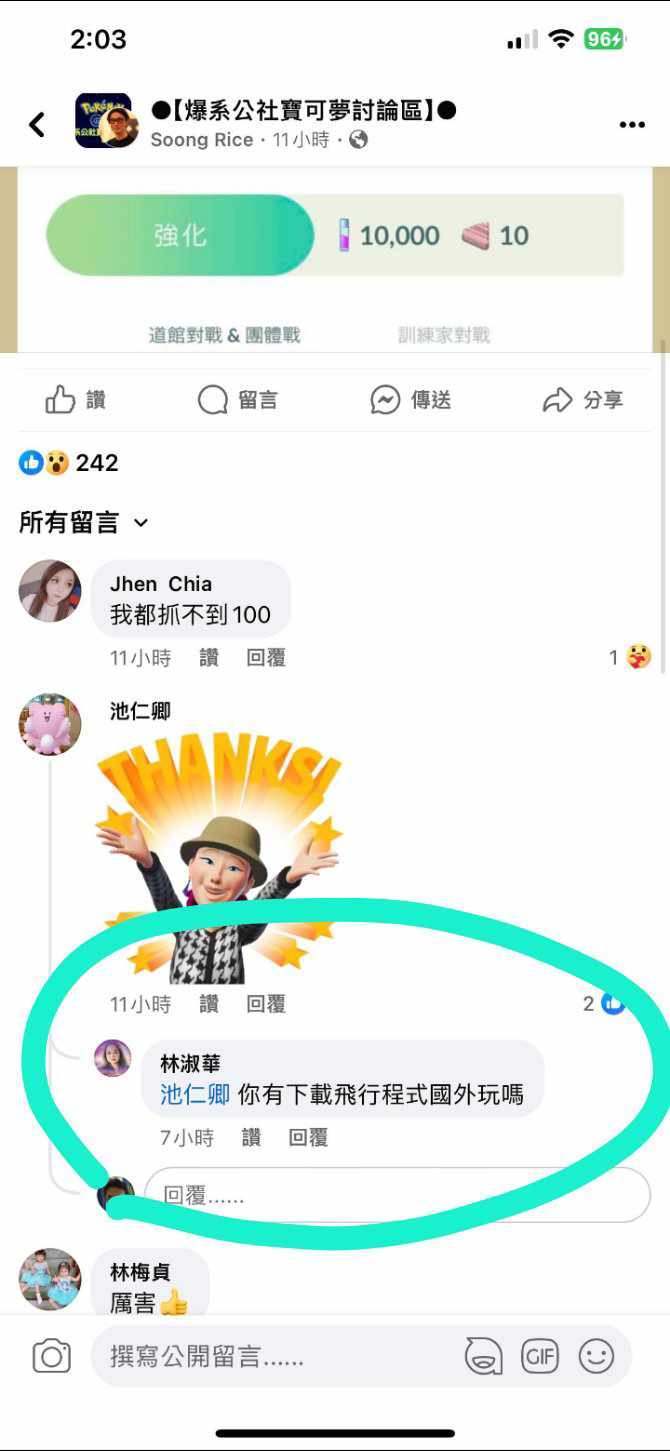The height and width of the screenshot is (1451, 670).
Task: Open 林梅貞's profile name
Action: point(140,1272)
